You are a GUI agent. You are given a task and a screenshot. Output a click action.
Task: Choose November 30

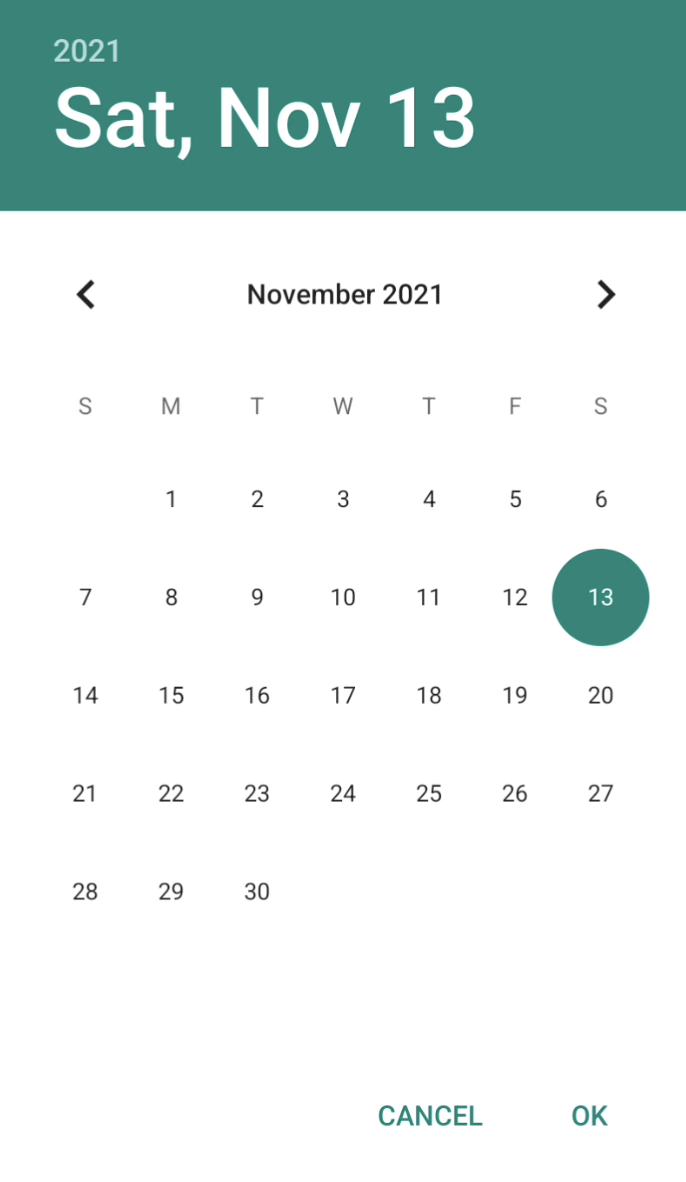click(x=257, y=891)
